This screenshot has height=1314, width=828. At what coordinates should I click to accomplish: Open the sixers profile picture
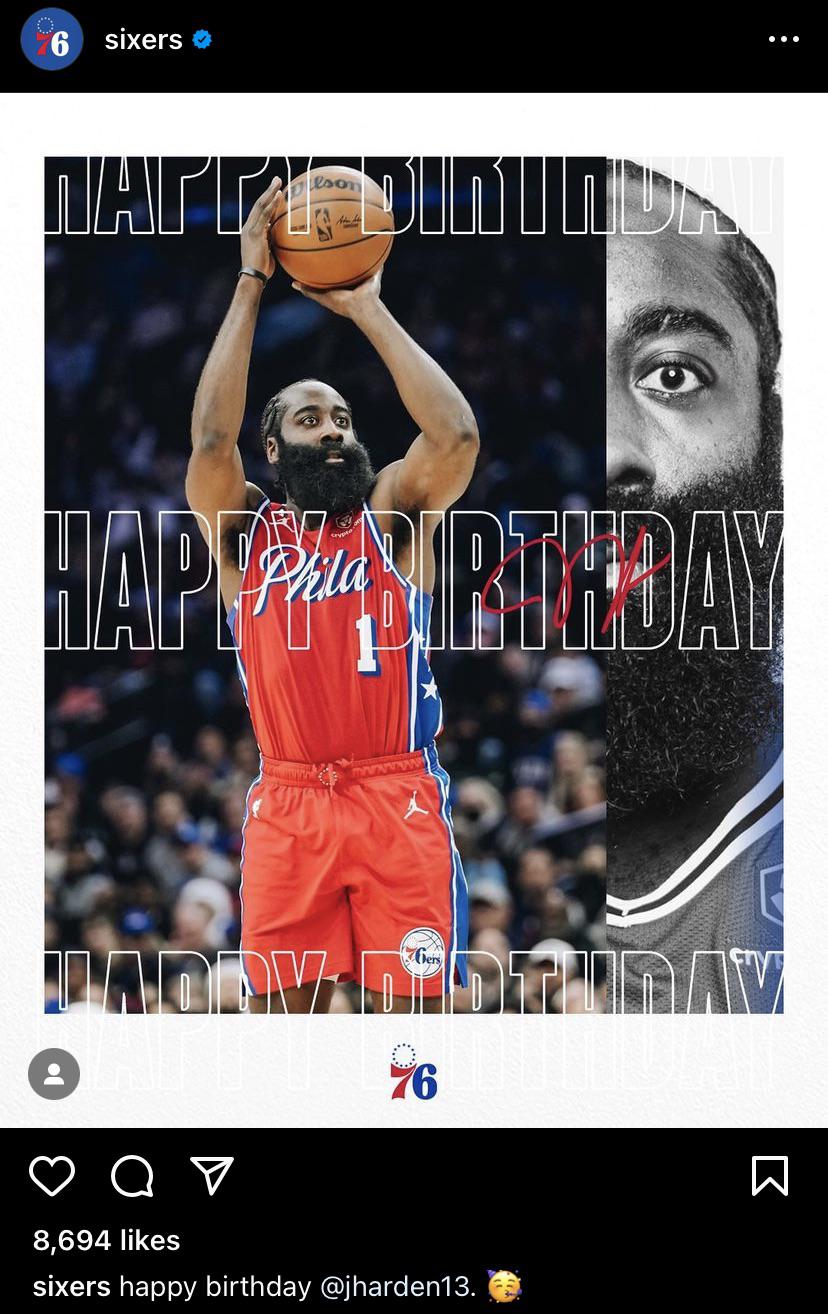coord(51,39)
